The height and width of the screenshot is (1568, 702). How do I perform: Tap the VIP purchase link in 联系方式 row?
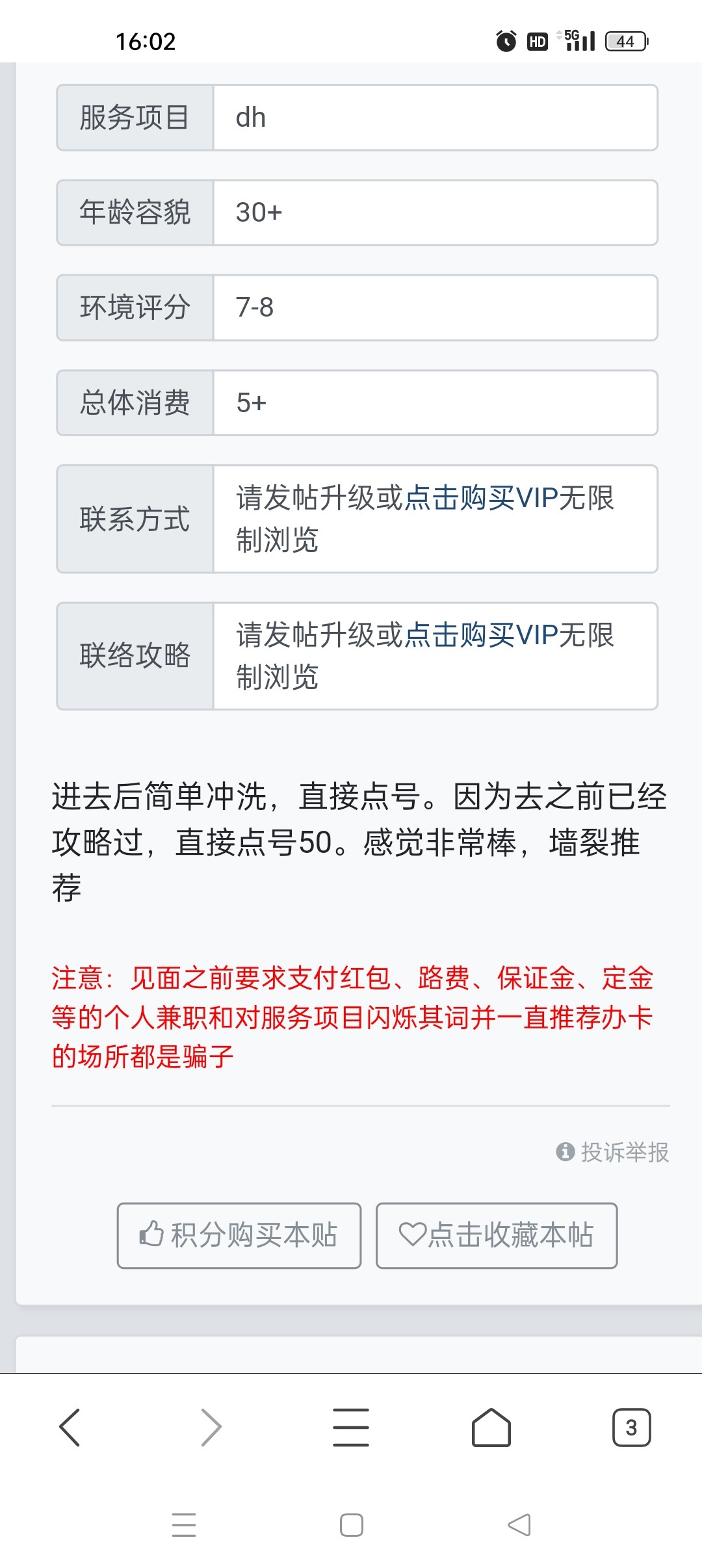(508, 499)
